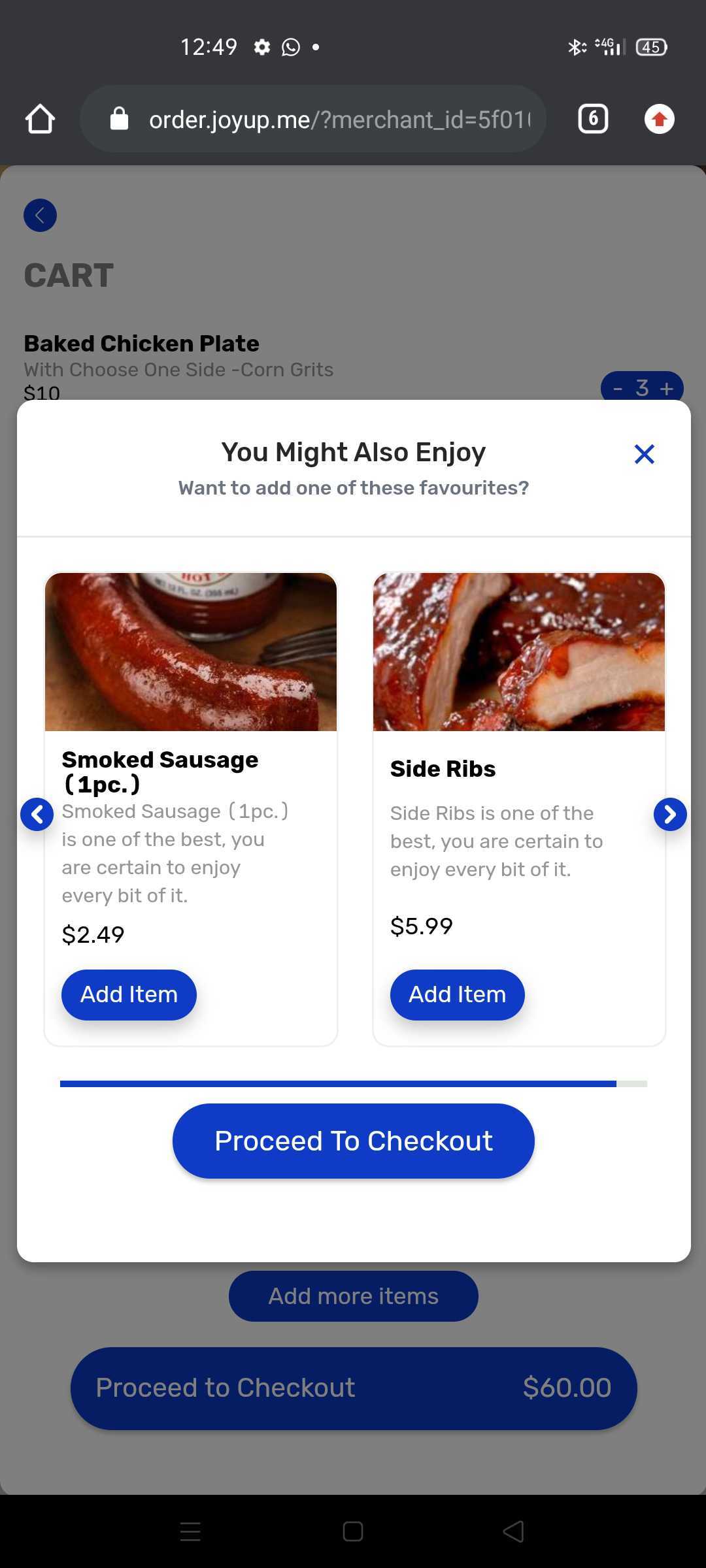Add Smoked Sausage (1pc.) to cart
Screen dimensions: 706x1568
point(129,994)
